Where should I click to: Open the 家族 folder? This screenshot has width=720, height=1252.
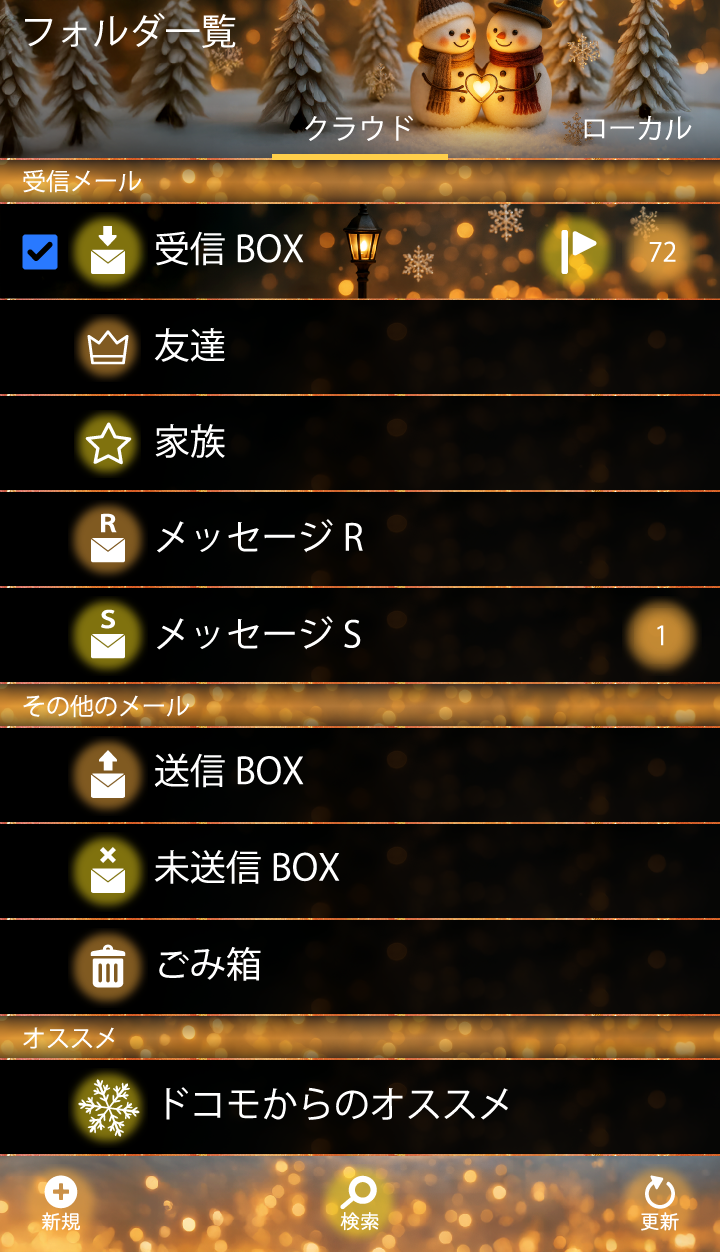tap(190, 442)
